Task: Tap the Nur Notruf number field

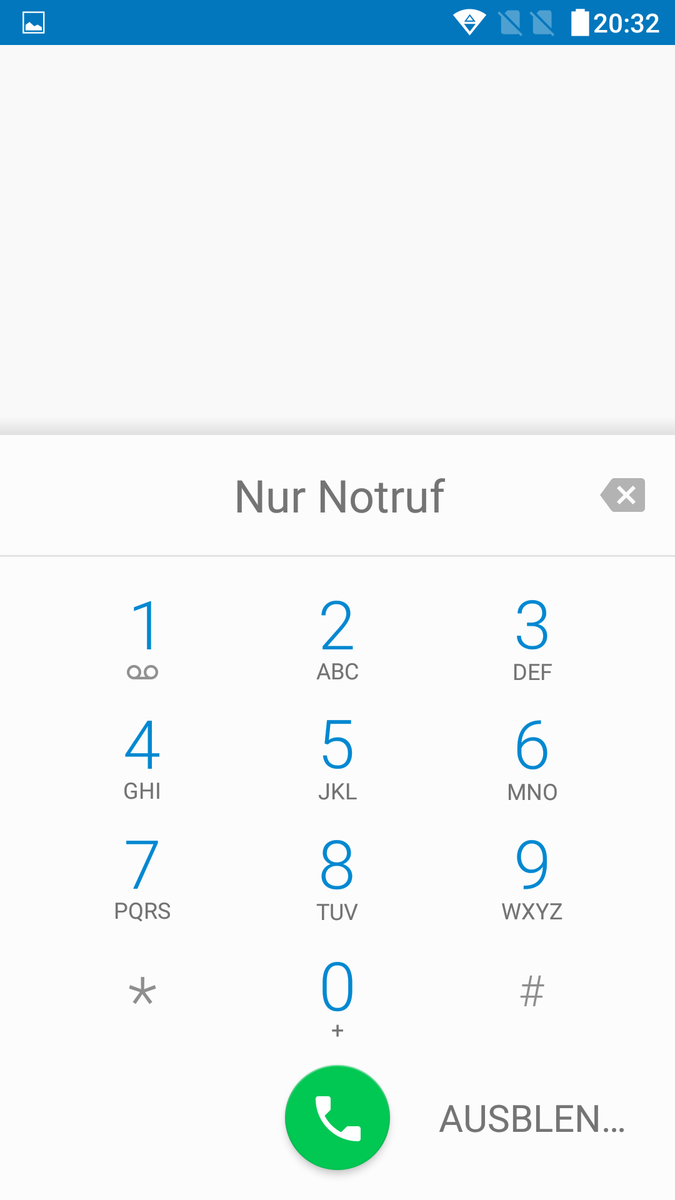Action: click(339, 496)
